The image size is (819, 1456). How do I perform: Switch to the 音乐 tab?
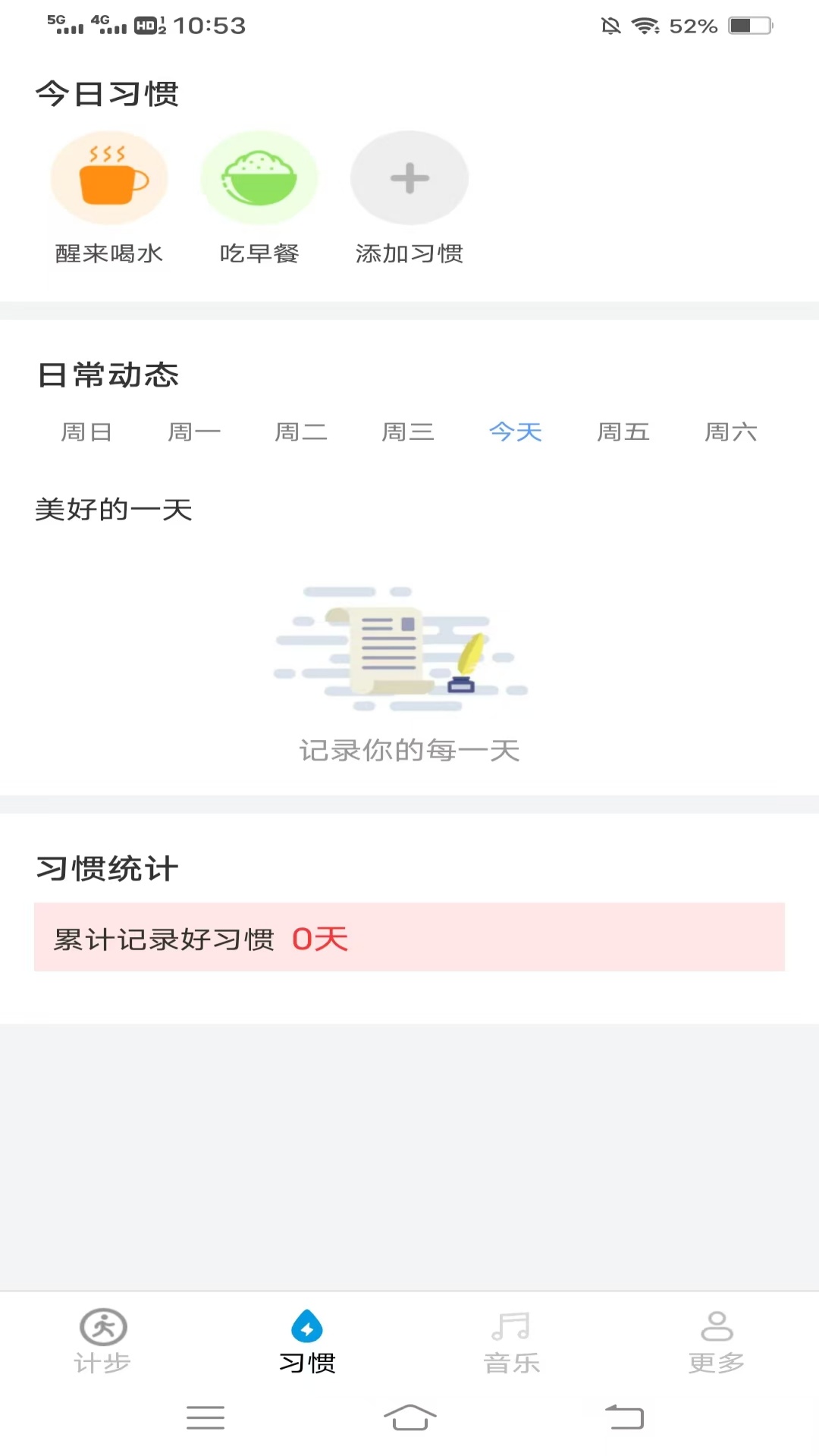tap(512, 1341)
